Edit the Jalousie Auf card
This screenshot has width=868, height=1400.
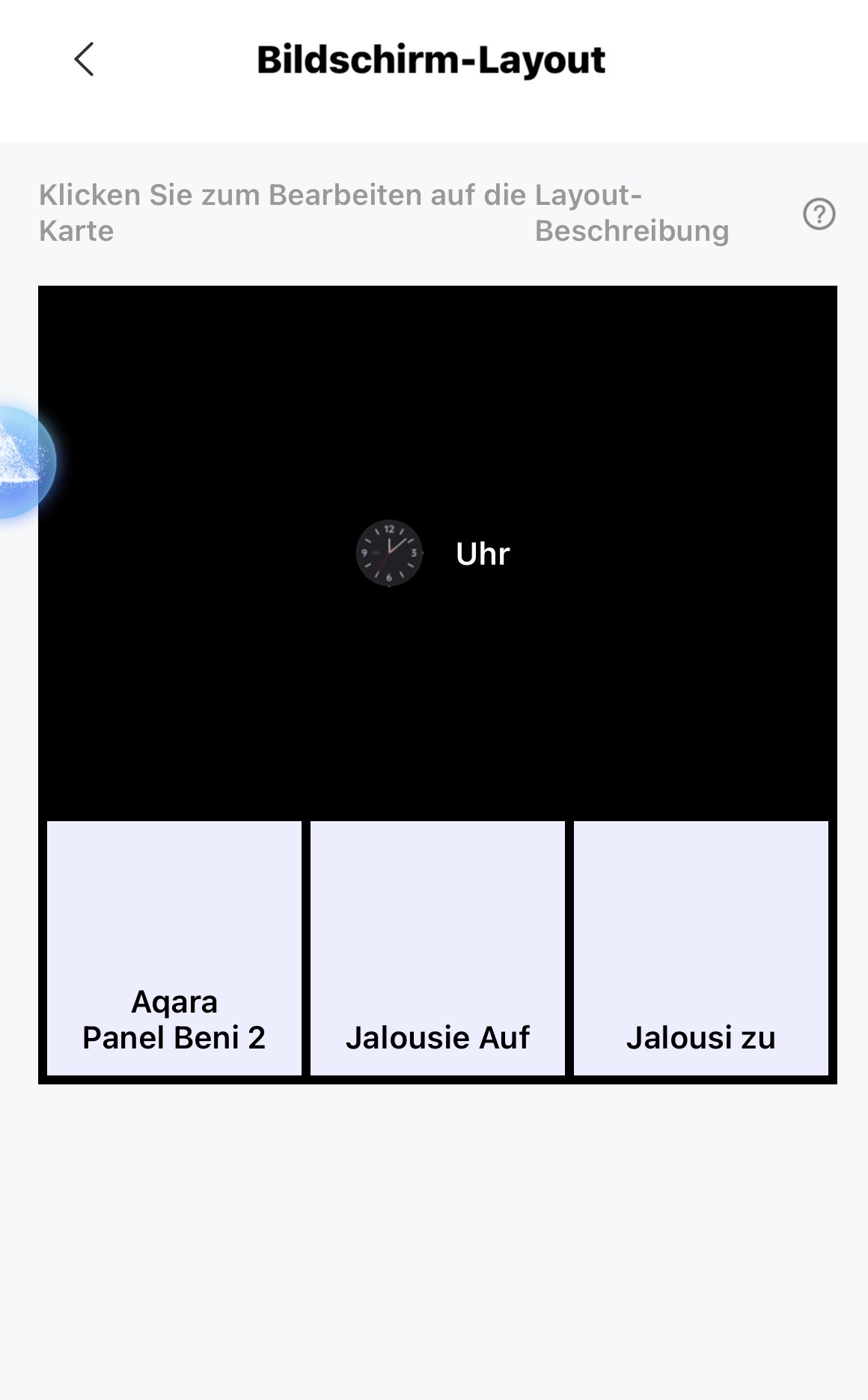[x=438, y=948]
